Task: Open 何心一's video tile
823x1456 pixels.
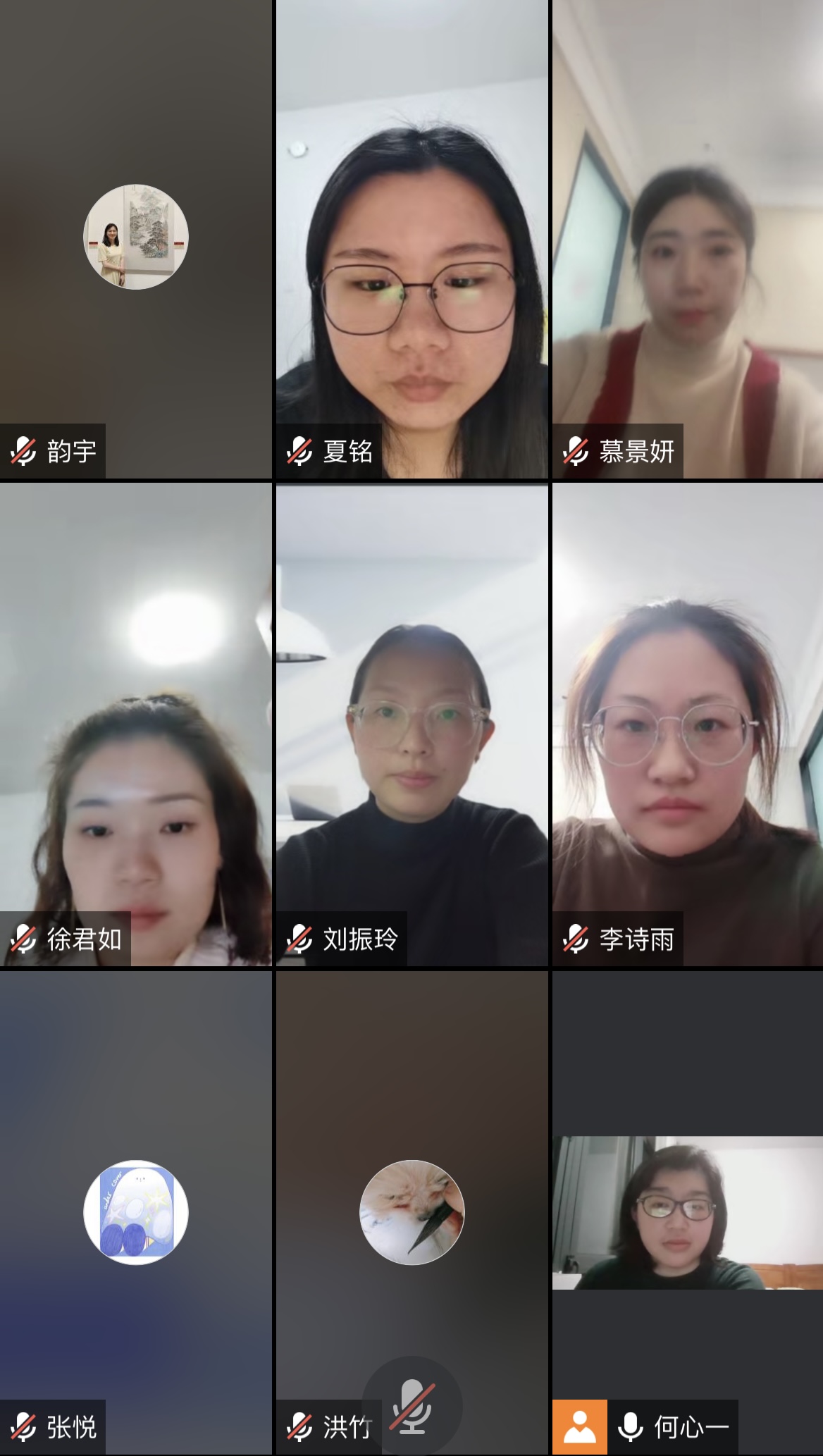Action: pos(688,1212)
